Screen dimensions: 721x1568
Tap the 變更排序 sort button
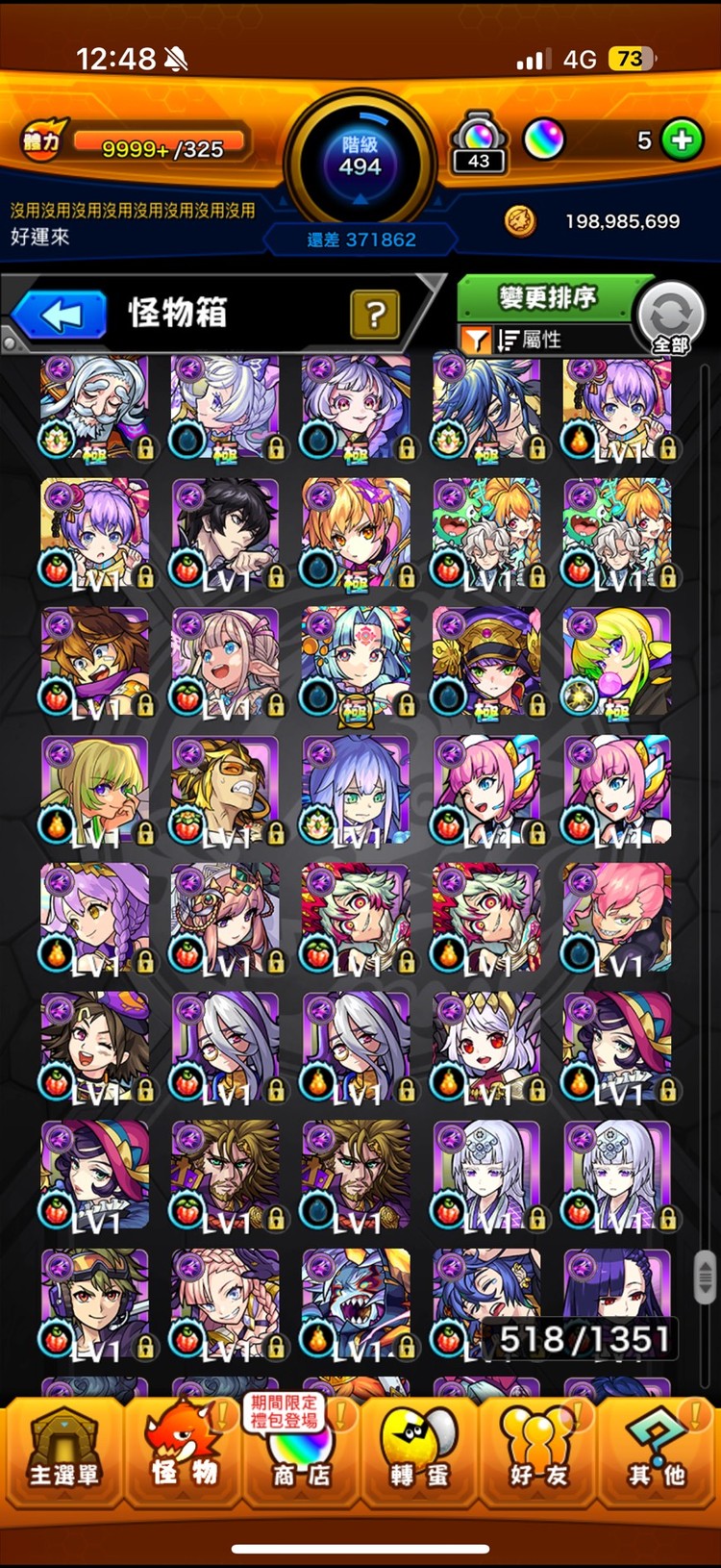(x=546, y=298)
